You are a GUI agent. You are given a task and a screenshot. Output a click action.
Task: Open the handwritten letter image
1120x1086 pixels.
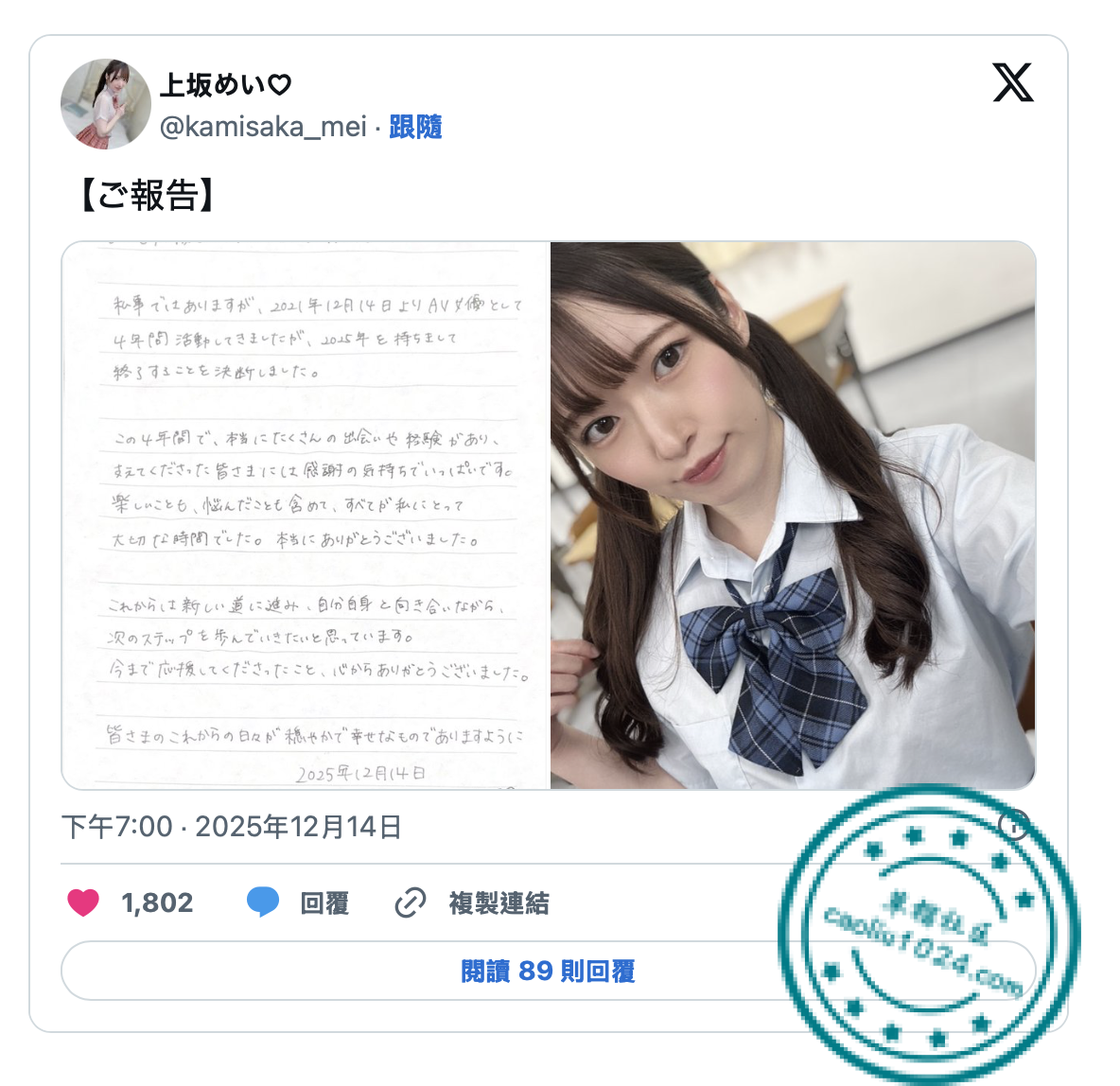(306, 516)
